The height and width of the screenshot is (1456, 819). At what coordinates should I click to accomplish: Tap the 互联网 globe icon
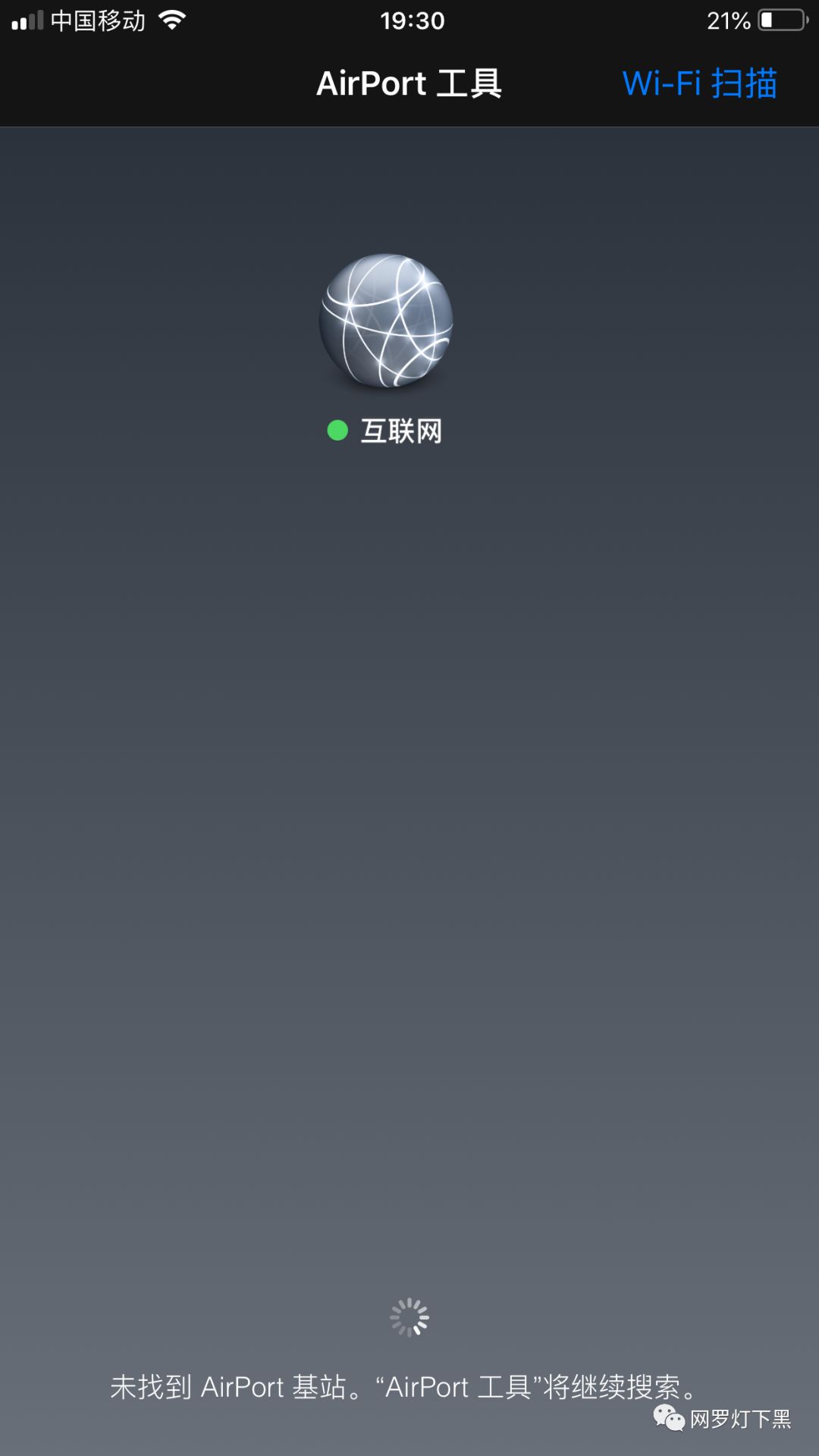point(386,322)
